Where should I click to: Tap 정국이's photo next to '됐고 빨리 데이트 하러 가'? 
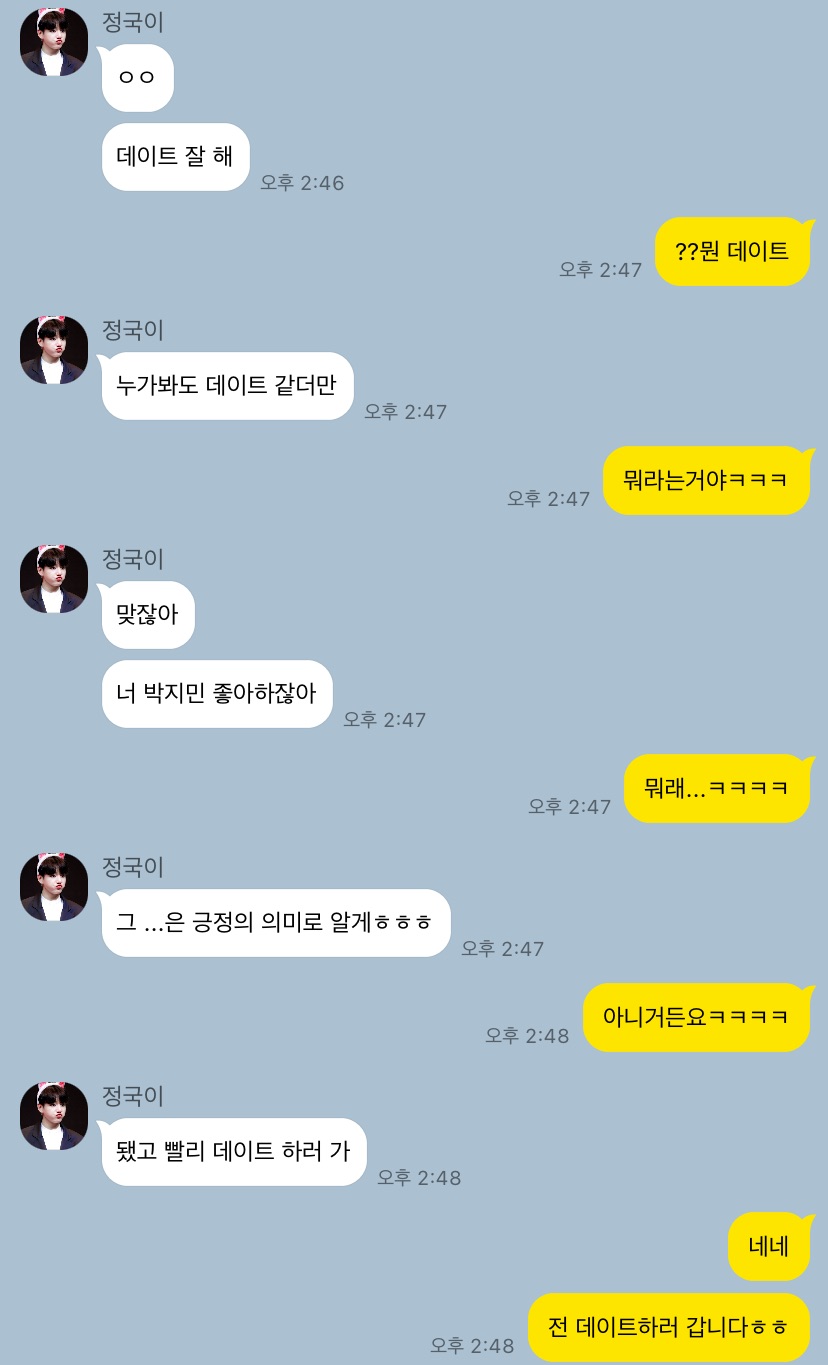(54, 1116)
